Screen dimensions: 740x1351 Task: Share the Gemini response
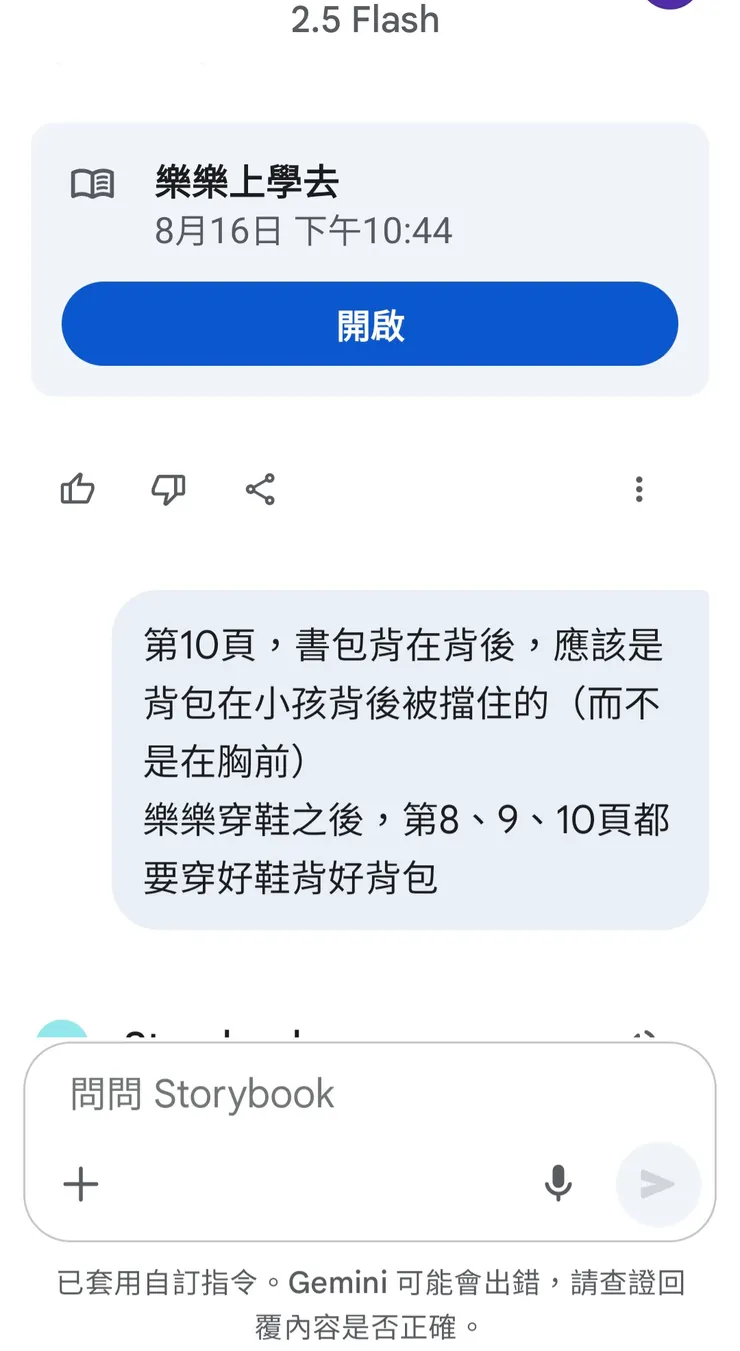point(259,489)
